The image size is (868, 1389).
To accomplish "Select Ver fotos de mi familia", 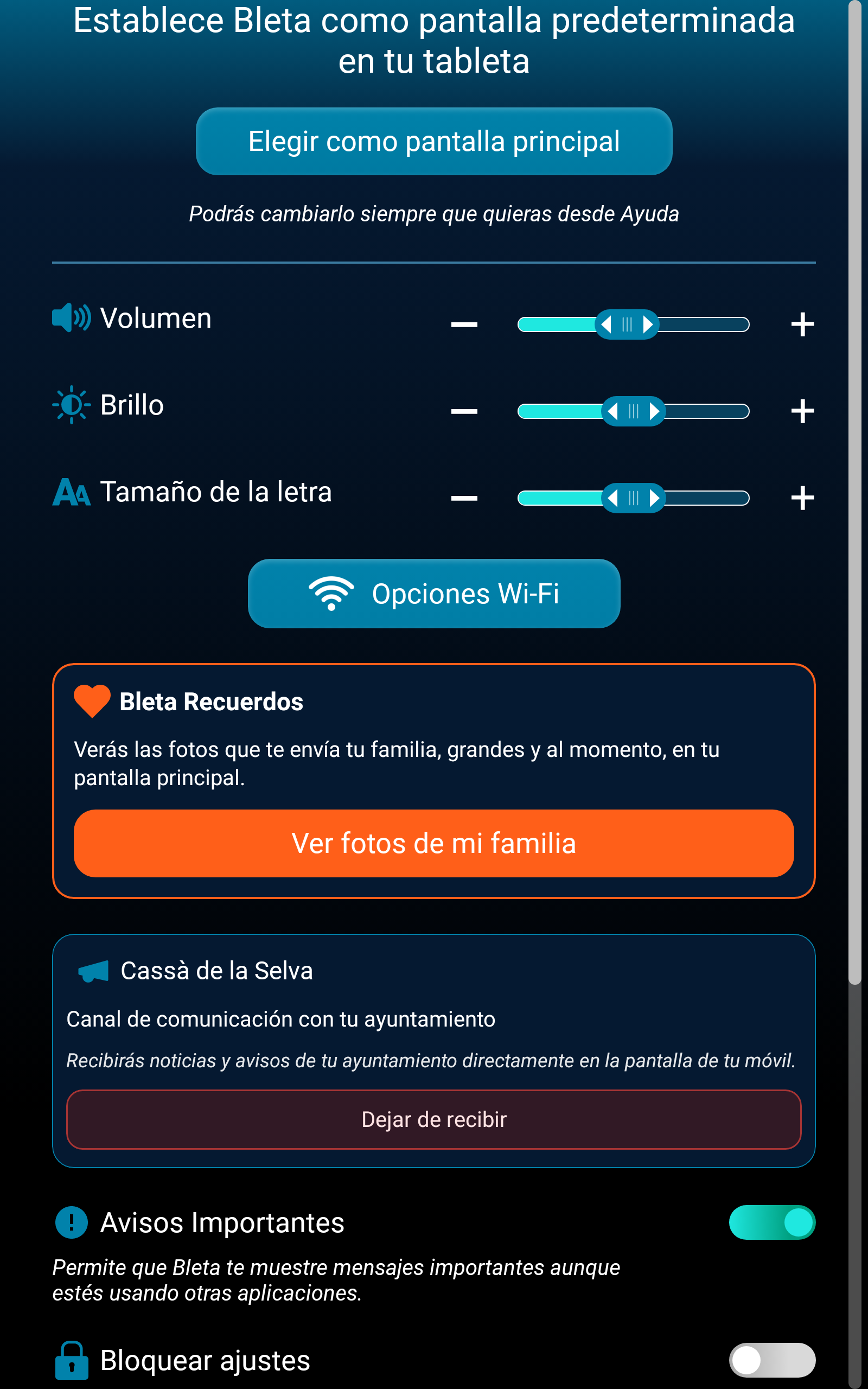I will 433,843.
